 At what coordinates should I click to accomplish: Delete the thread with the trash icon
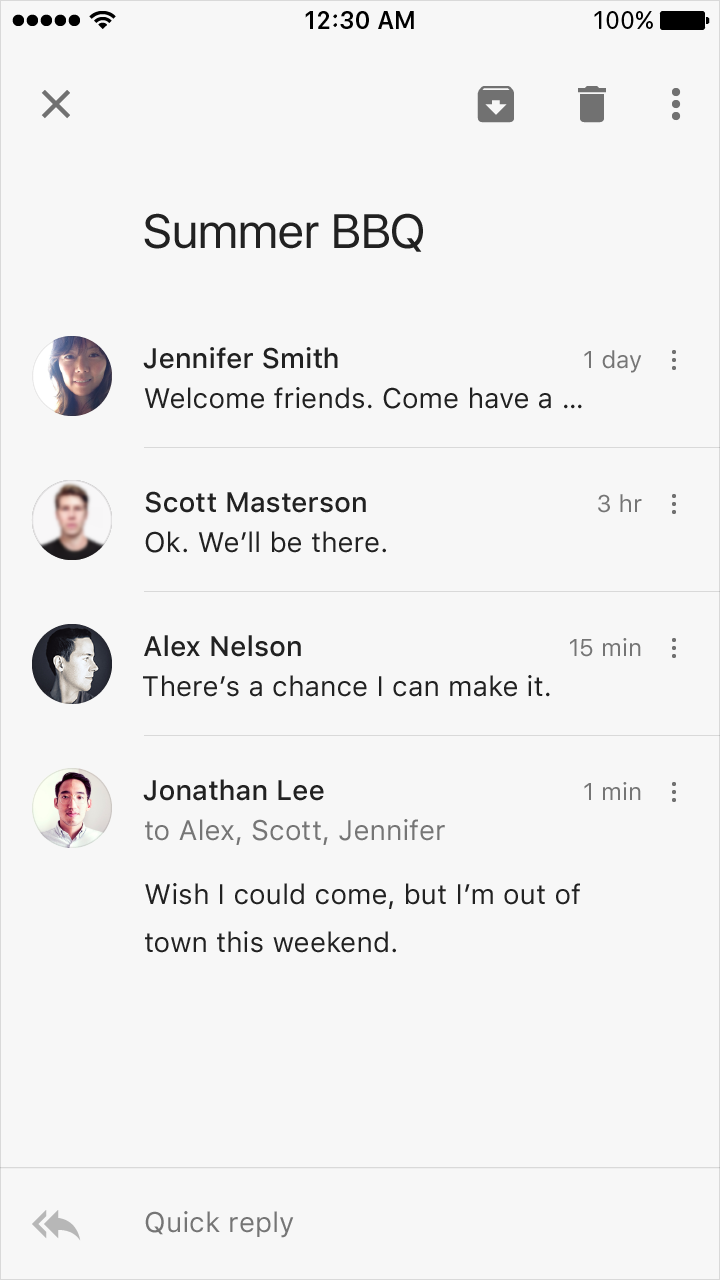592,104
